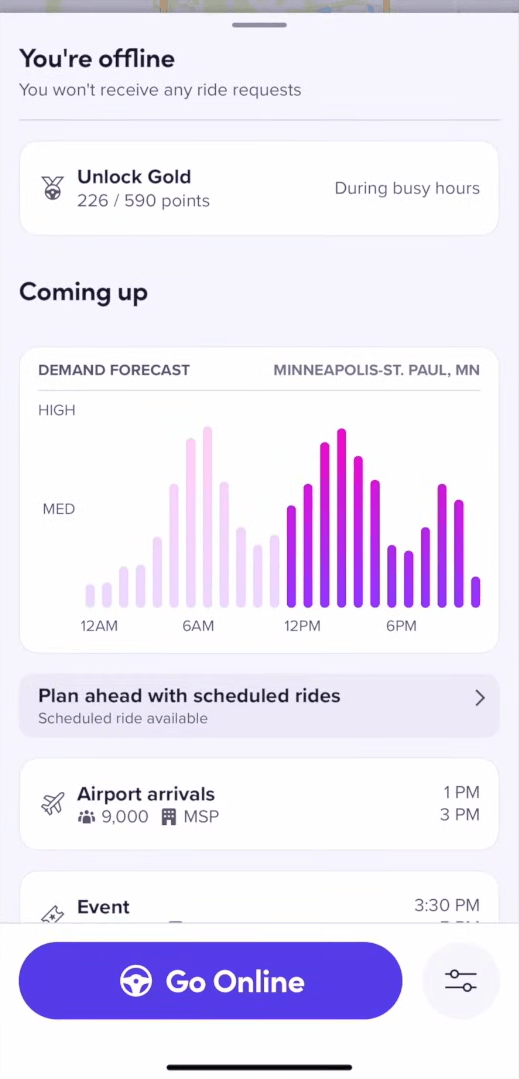Open Plan ahead with scheduled rides
Screen dimensions: 519x1079
259,706
